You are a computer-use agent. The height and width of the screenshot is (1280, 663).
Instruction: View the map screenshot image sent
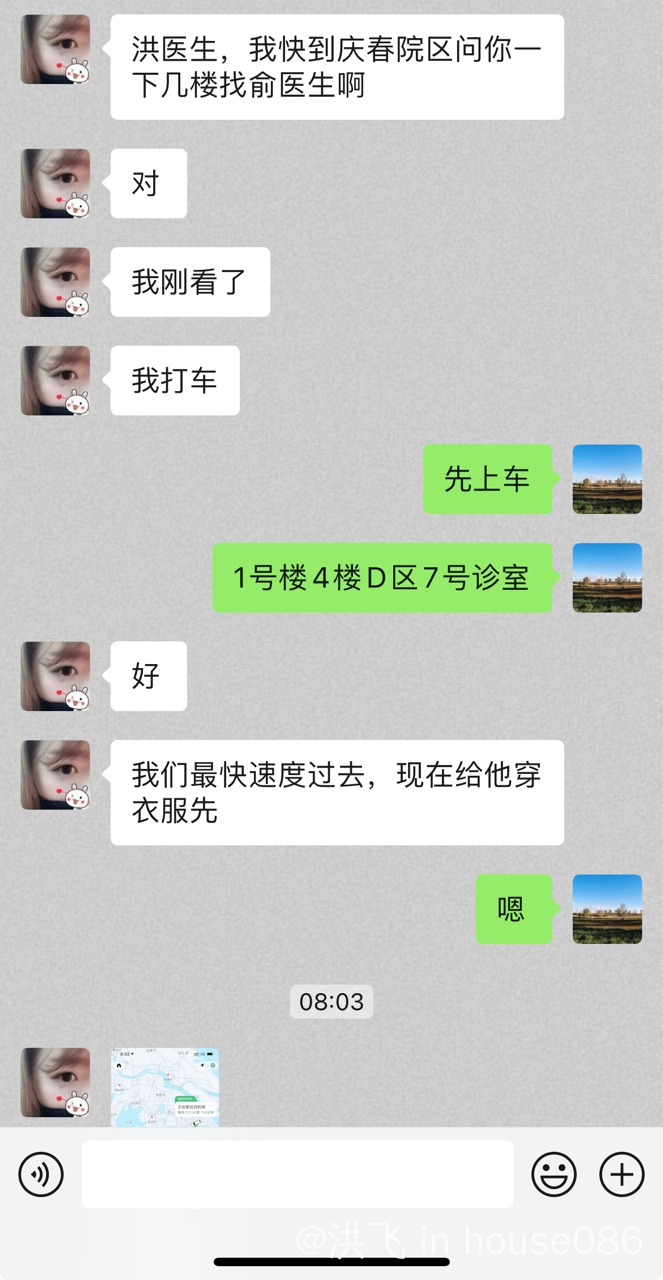point(165,1087)
